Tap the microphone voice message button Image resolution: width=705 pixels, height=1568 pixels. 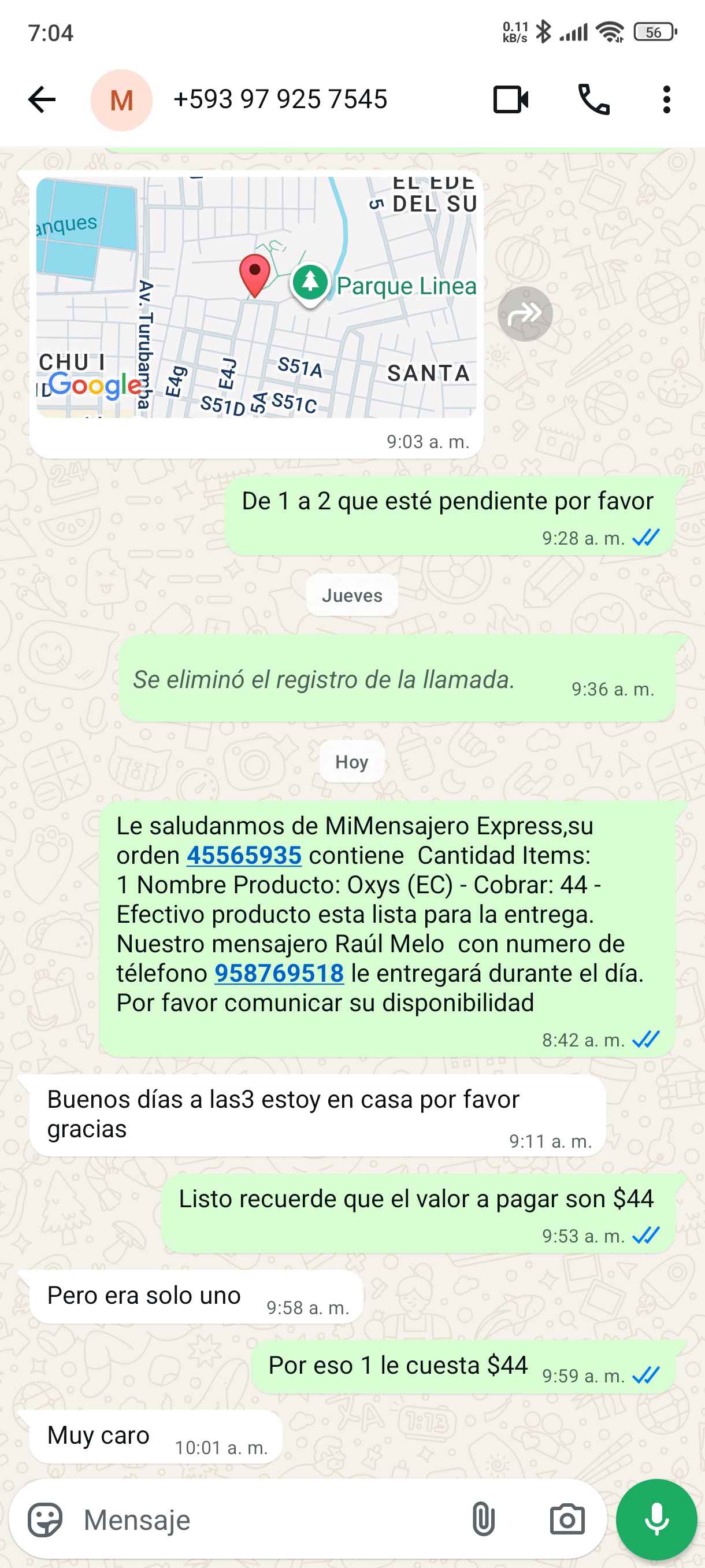(656, 1520)
